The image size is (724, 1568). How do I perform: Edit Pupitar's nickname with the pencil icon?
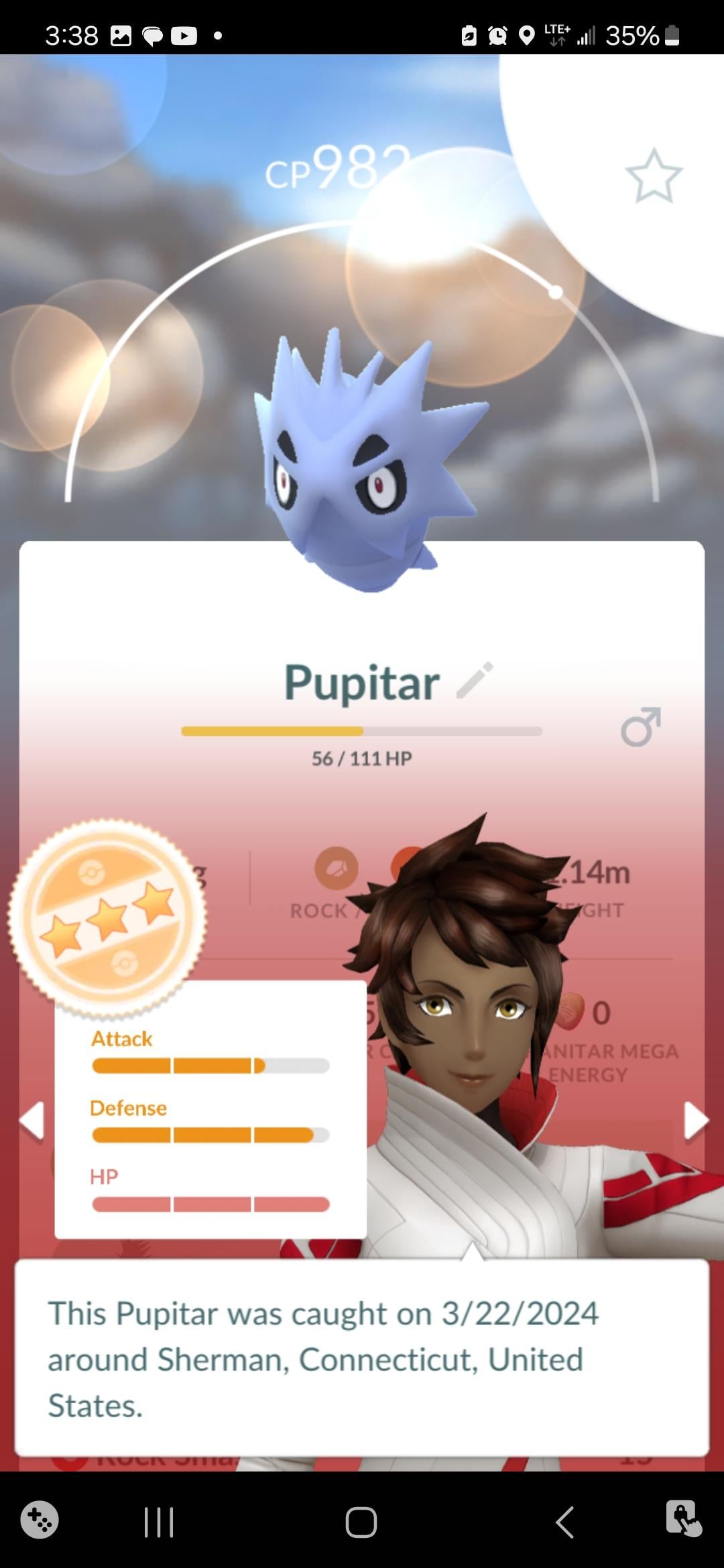pos(475,681)
